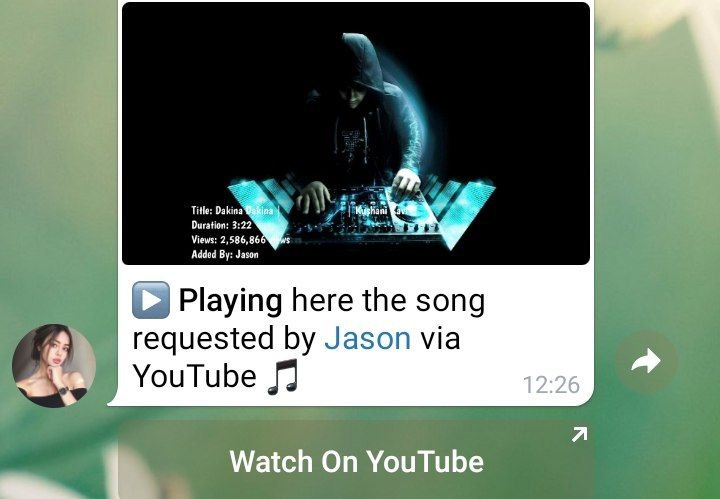View the DJ song thumbnail image
The image size is (720, 499).
(x=356, y=133)
